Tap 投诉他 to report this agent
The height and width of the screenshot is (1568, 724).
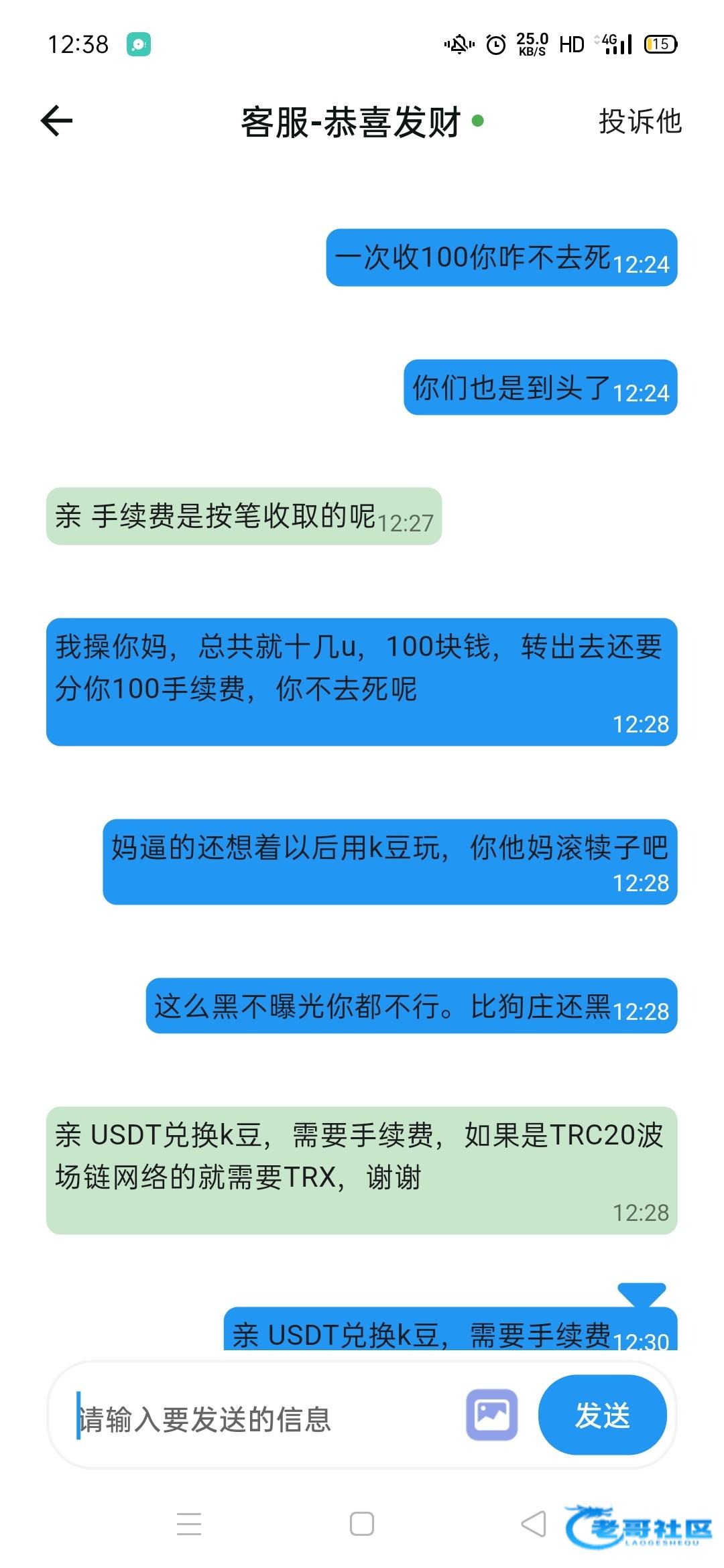[x=640, y=122]
